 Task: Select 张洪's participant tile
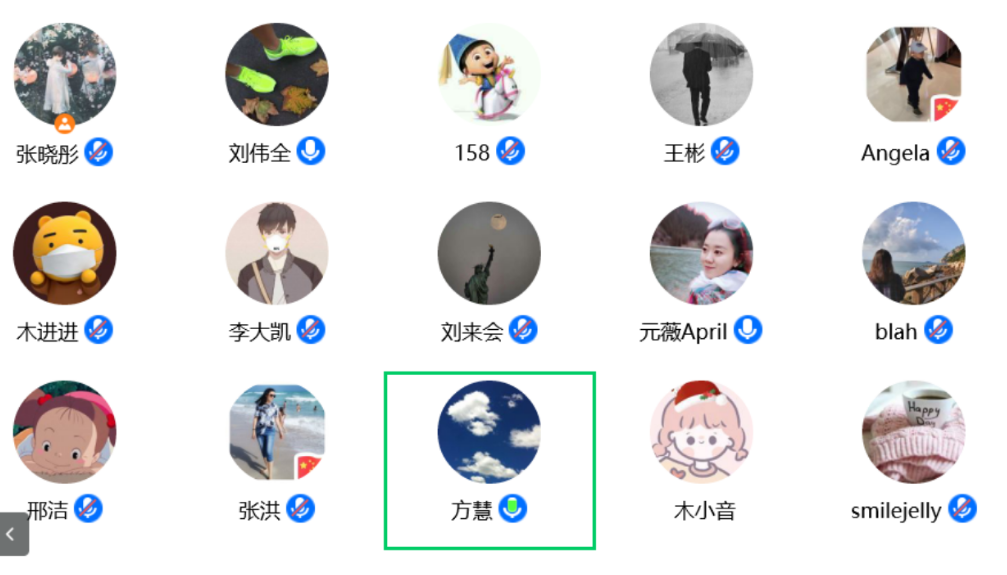click(x=277, y=432)
